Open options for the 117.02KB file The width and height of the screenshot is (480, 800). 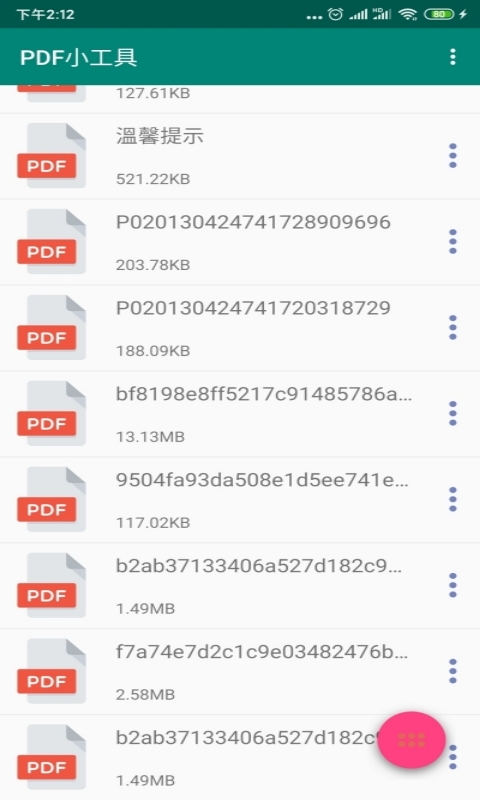coord(452,499)
